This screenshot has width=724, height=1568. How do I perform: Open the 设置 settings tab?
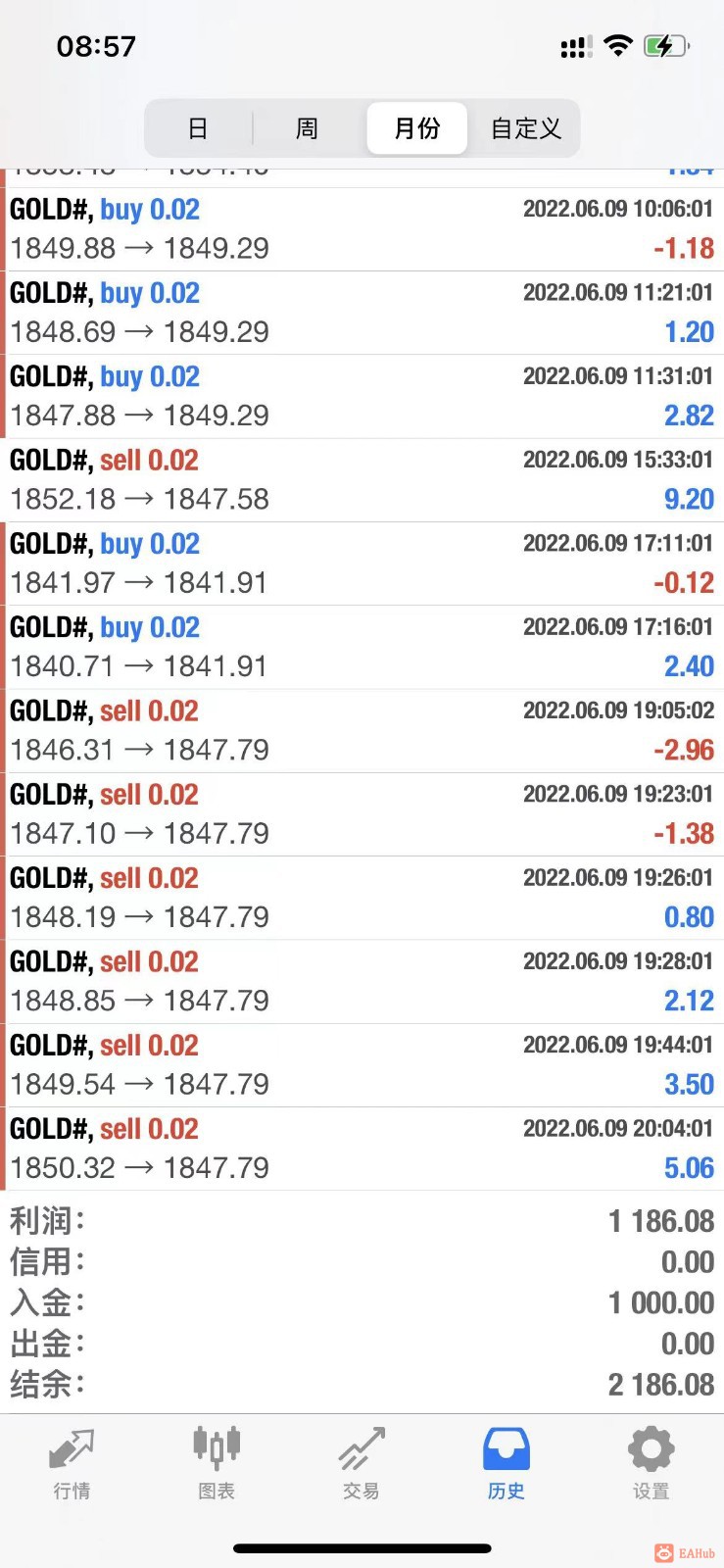[x=651, y=1465]
